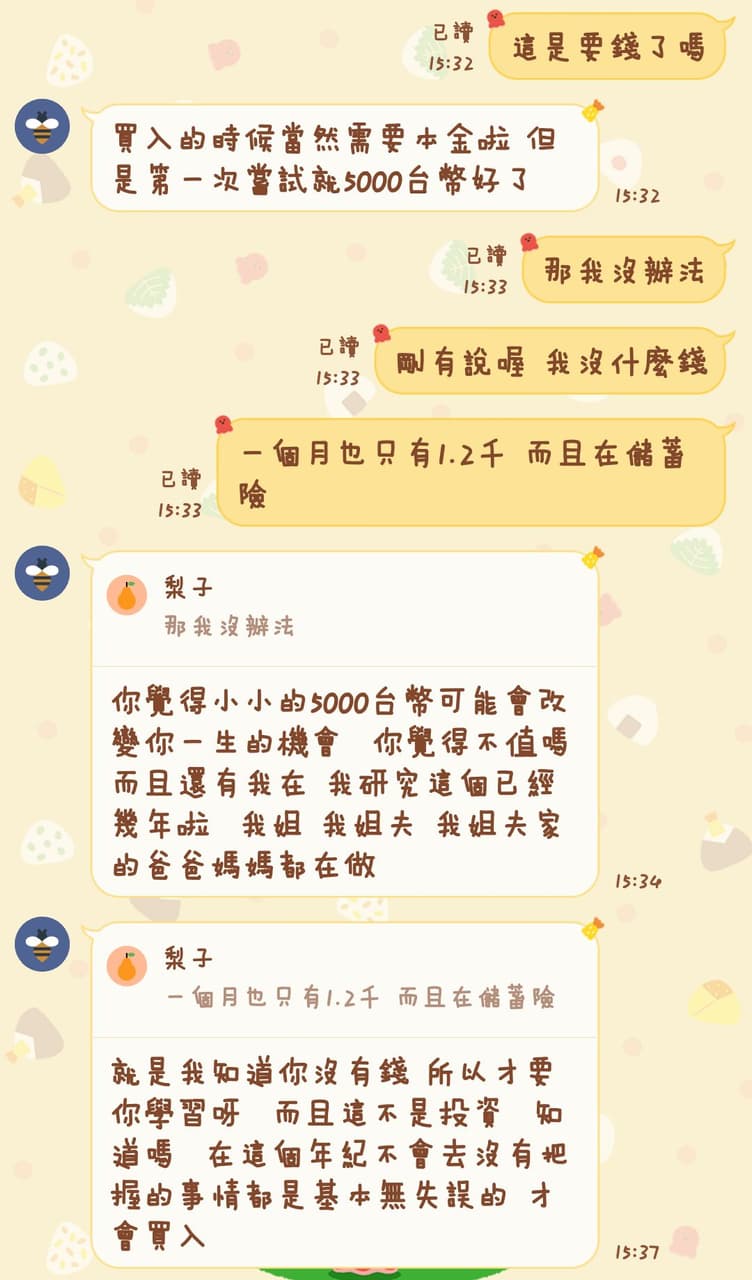Open bee avatar beside the reply quoting 那我沒辦法
752x1280 pixels.
click(42, 573)
